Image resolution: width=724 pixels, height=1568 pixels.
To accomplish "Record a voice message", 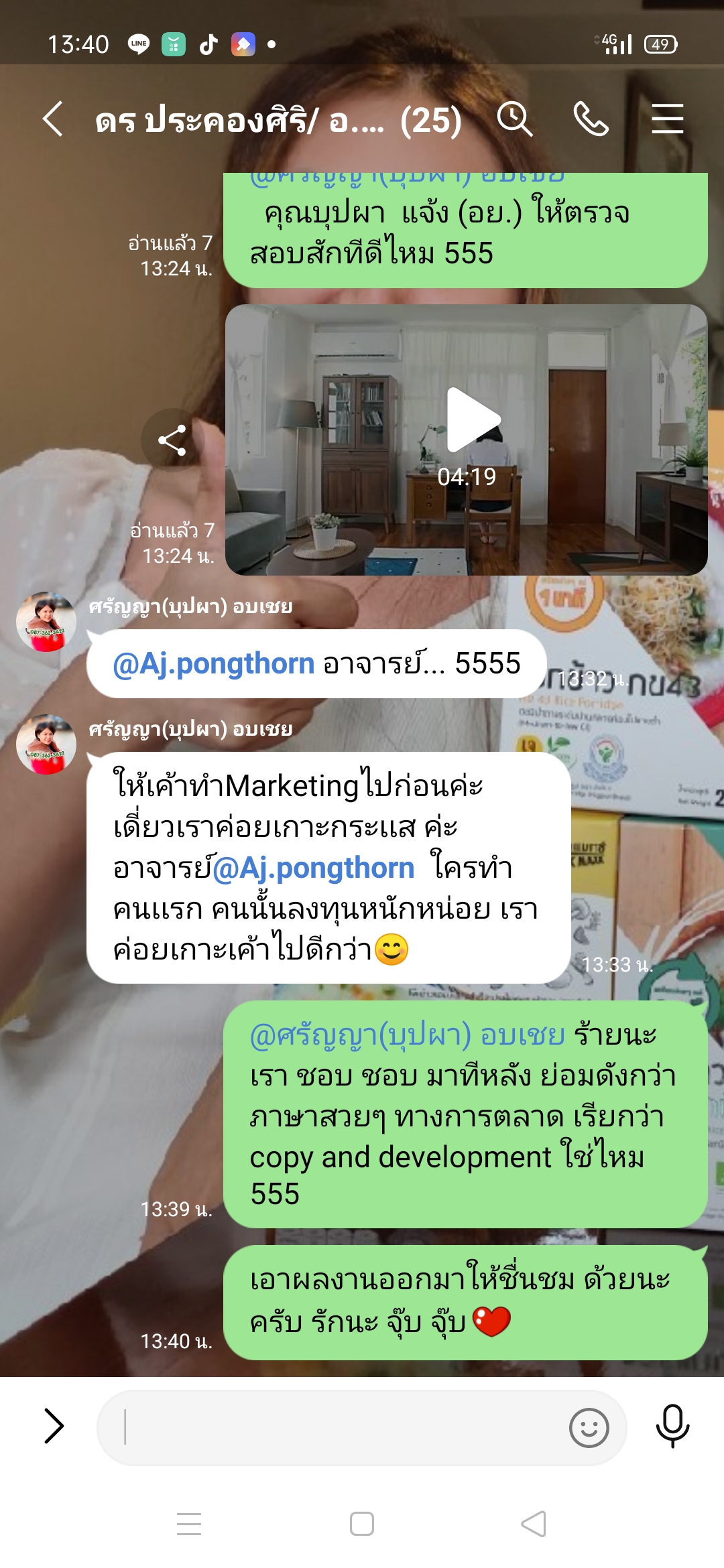I will tap(672, 1426).
